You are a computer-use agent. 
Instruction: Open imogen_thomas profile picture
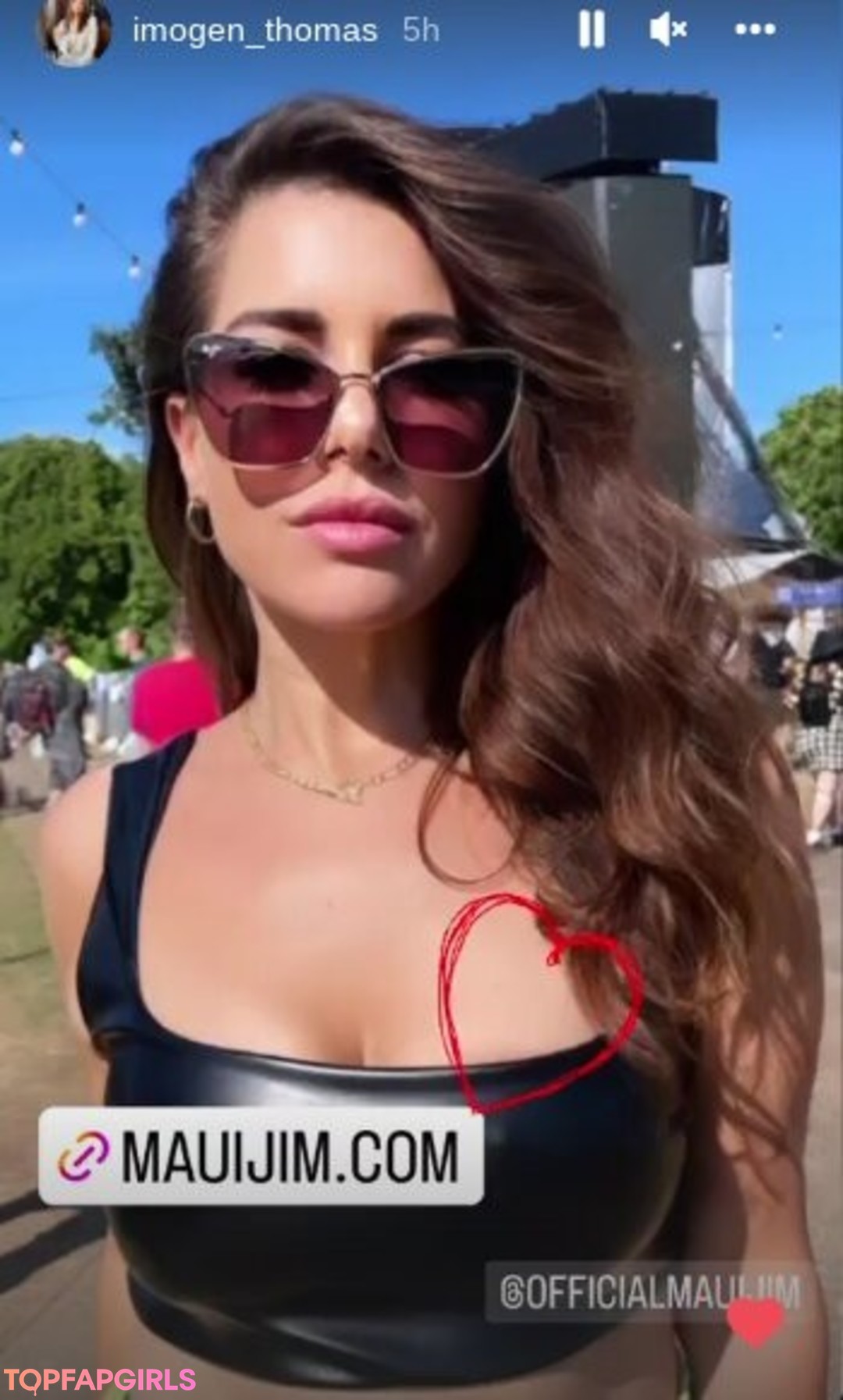[x=73, y=33]
